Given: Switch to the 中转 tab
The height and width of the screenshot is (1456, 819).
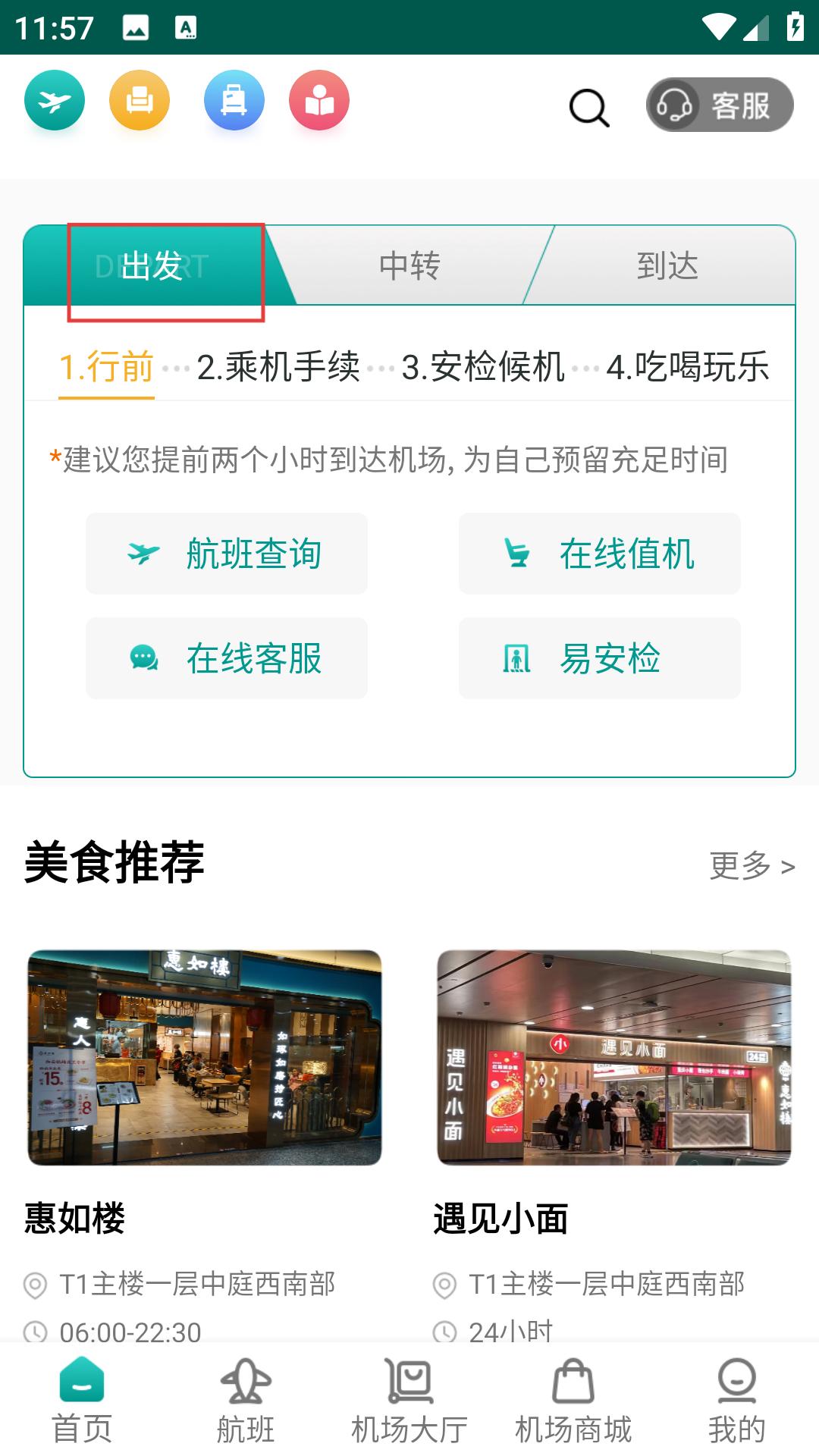Looking at the screenshot, I should point(409,266).
